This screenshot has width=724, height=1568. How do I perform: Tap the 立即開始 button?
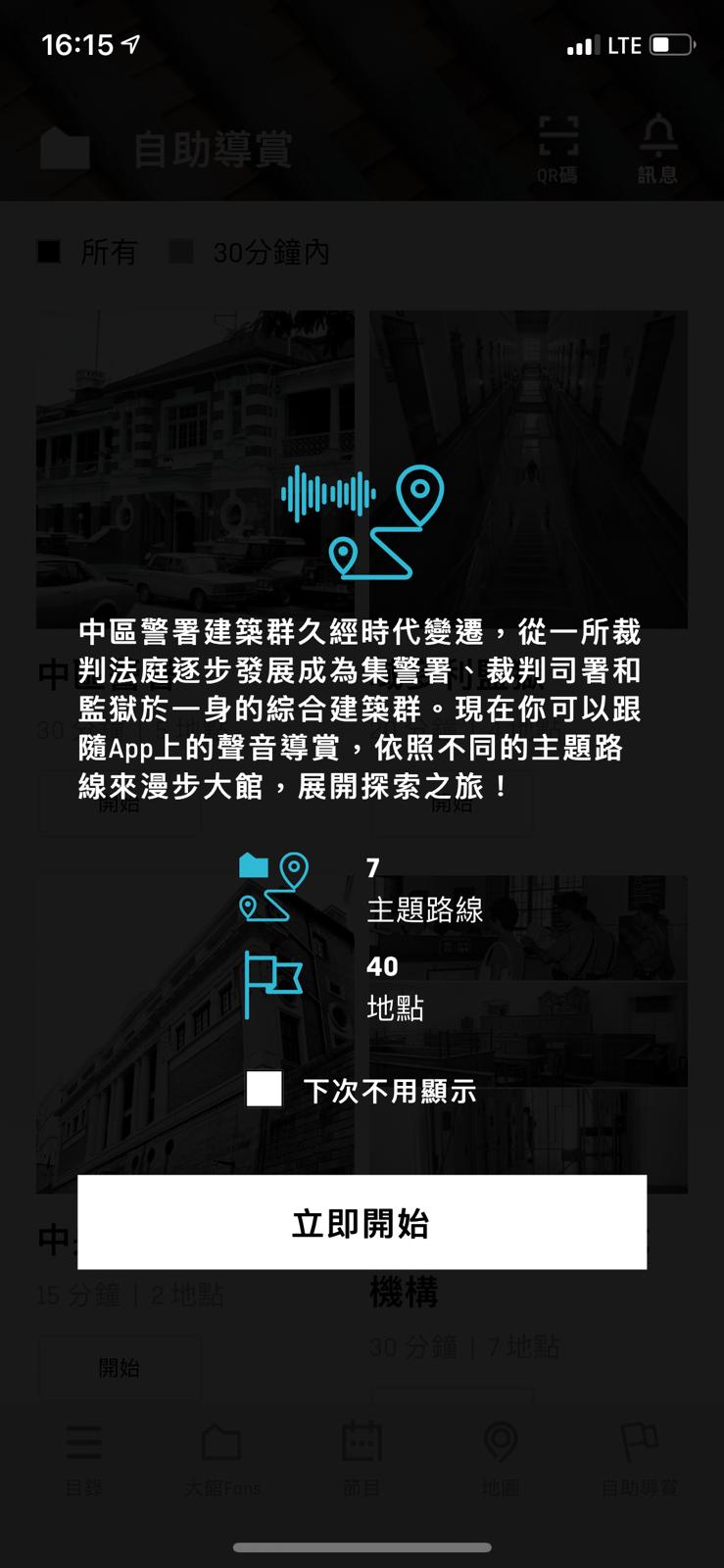362,1222
